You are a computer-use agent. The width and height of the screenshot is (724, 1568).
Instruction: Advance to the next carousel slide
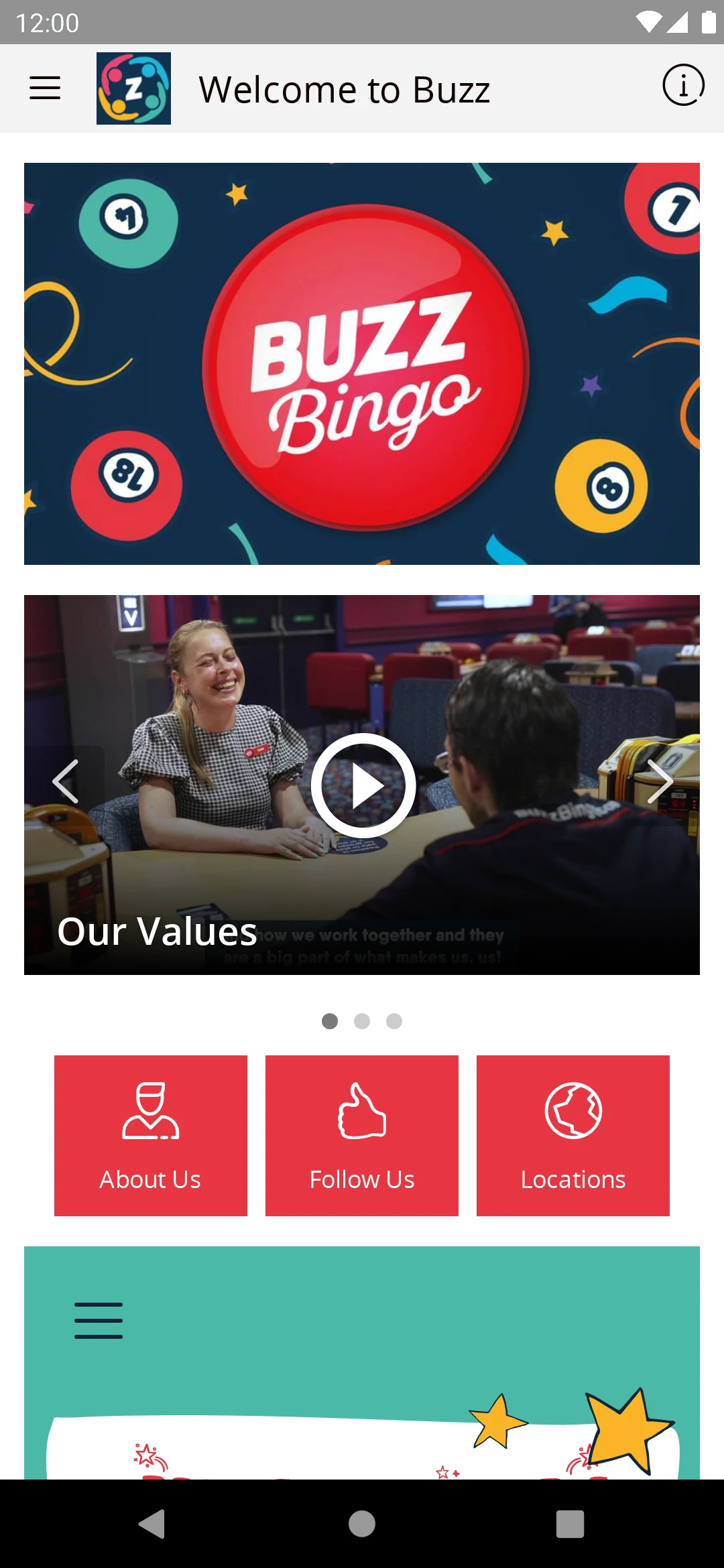tap(660, 781)
